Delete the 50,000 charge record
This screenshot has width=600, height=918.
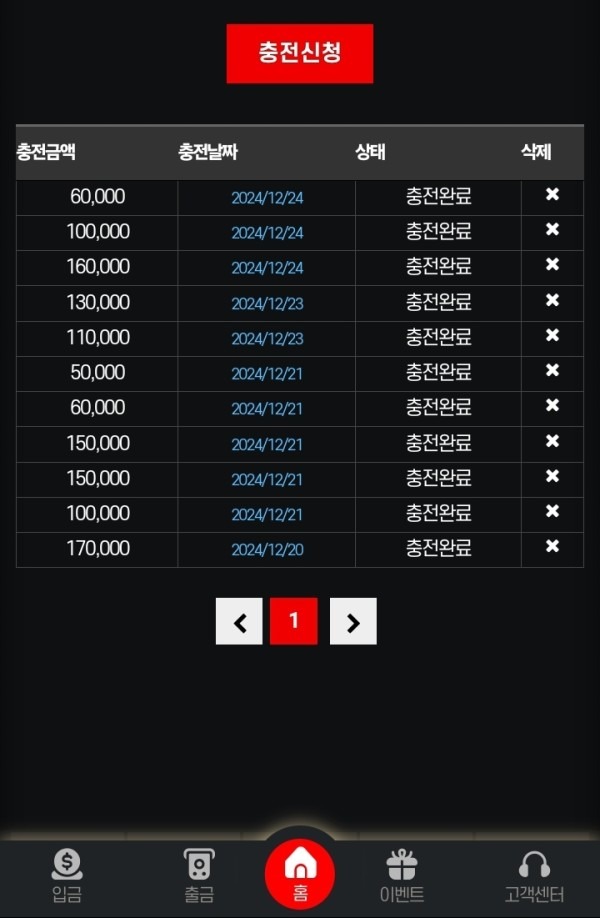click(x=552, y=372)
